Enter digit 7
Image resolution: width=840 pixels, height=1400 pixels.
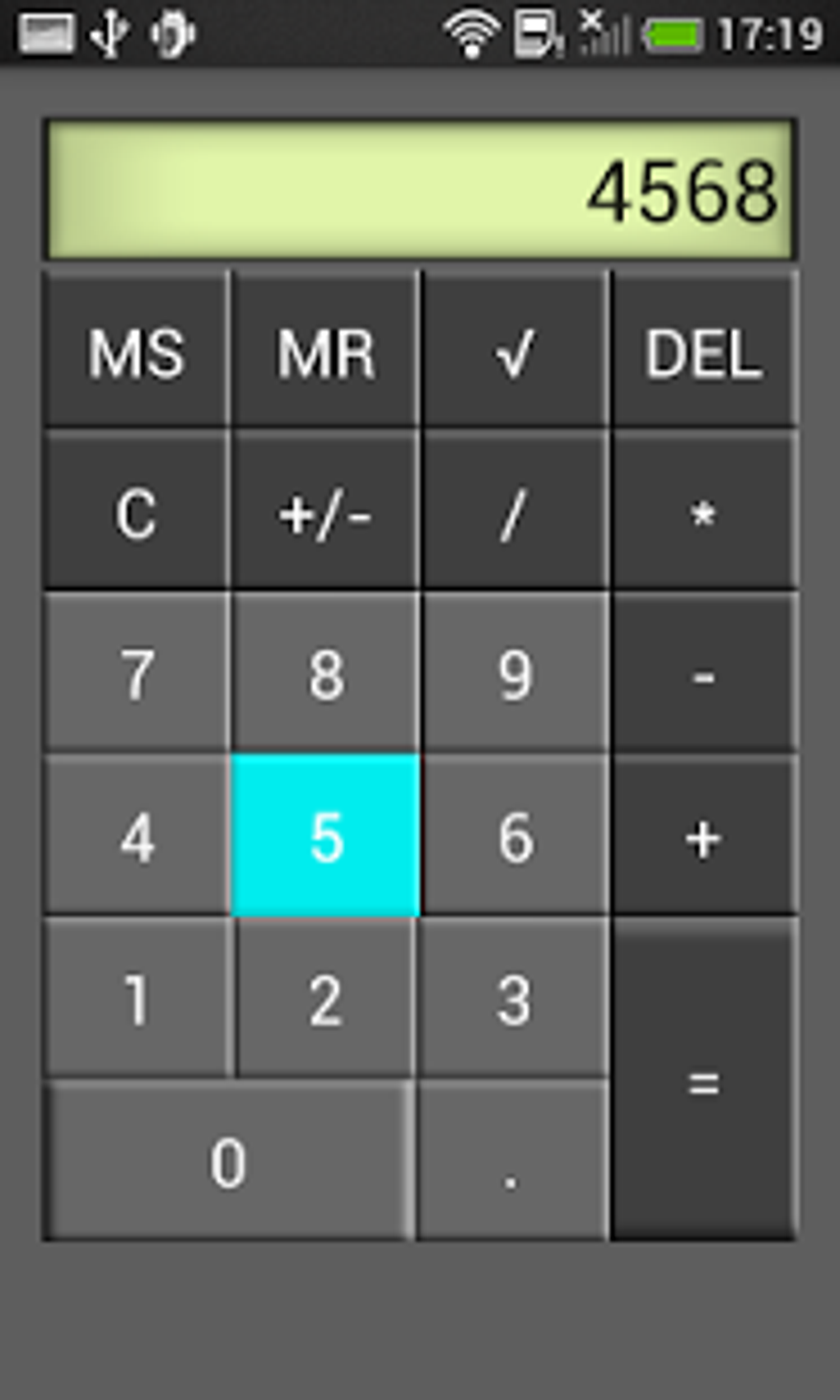(x=137, y=674)
